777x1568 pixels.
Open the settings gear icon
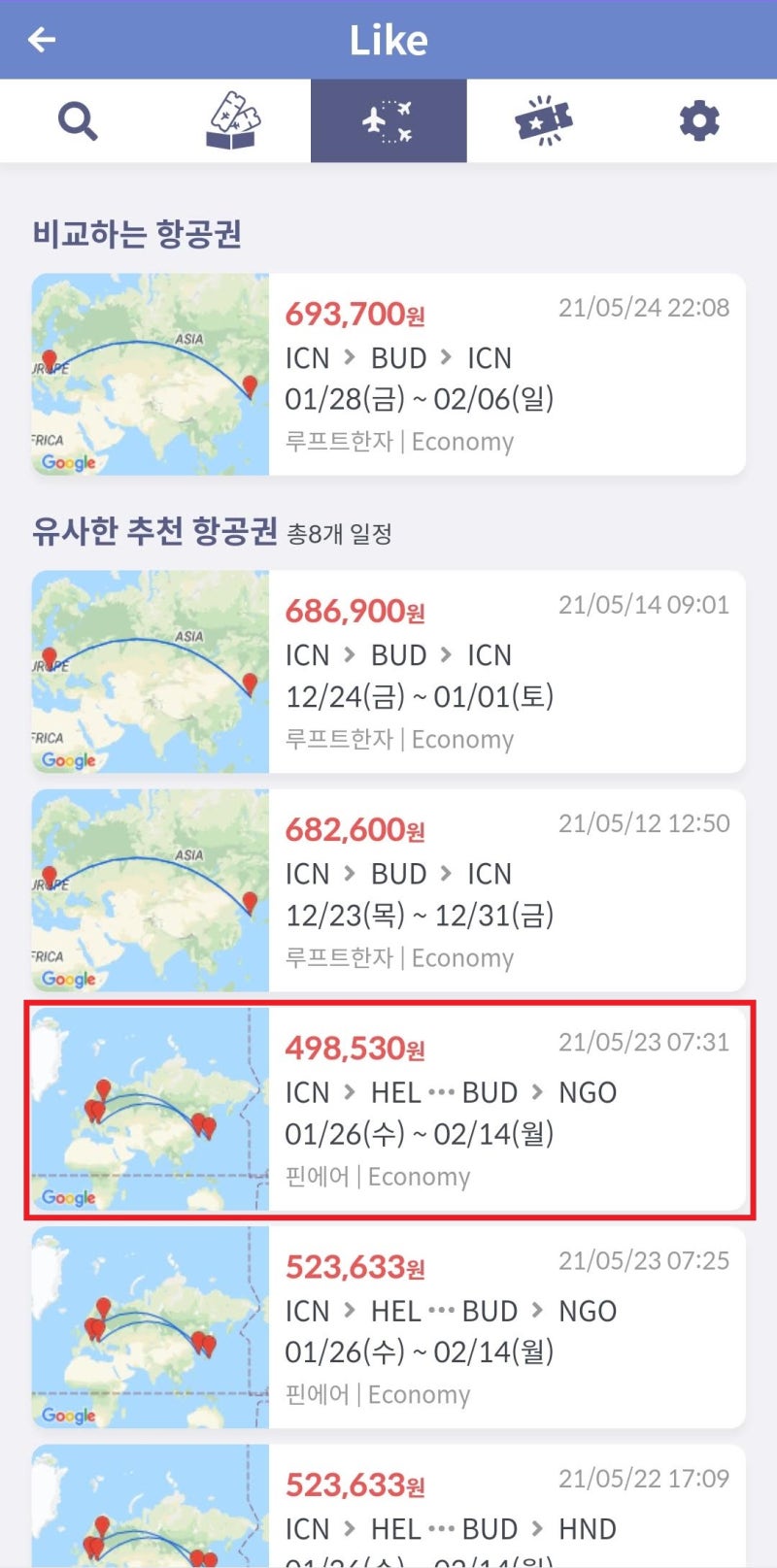click(698, 119)
